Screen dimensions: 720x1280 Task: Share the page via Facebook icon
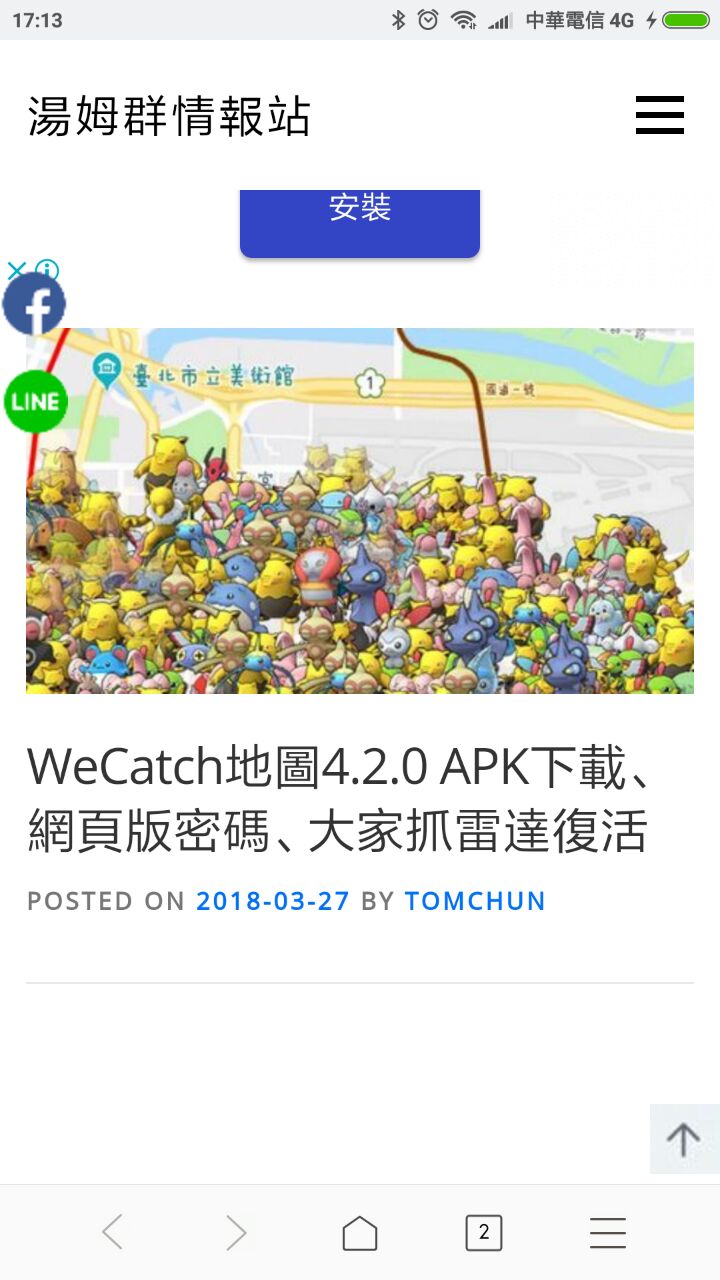34,304
